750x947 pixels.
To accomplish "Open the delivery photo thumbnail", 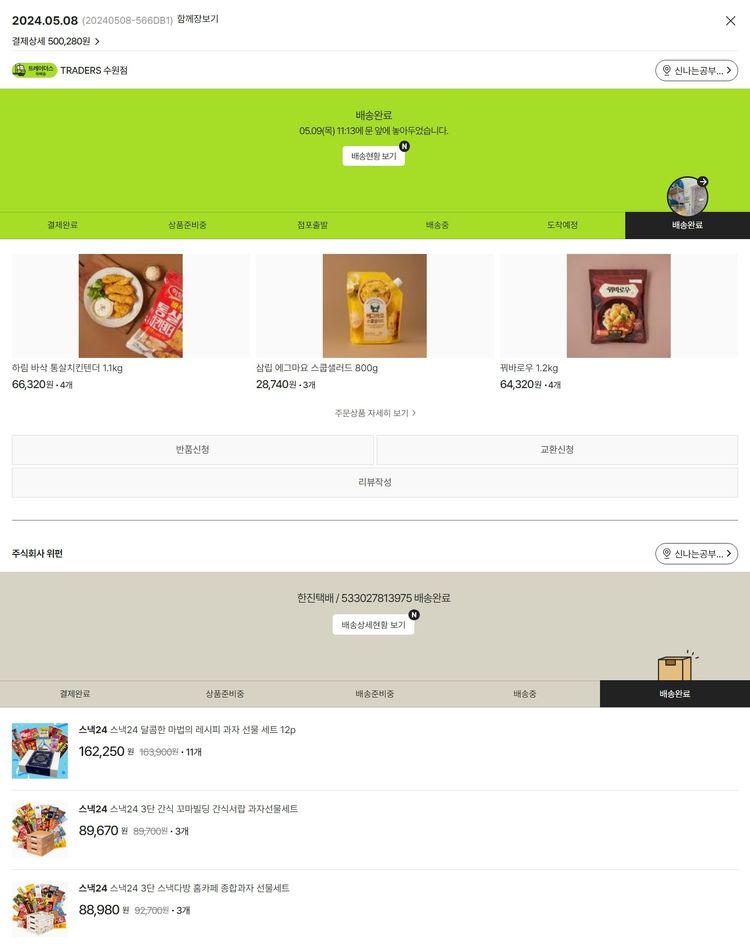I will [x=687, y=196].
